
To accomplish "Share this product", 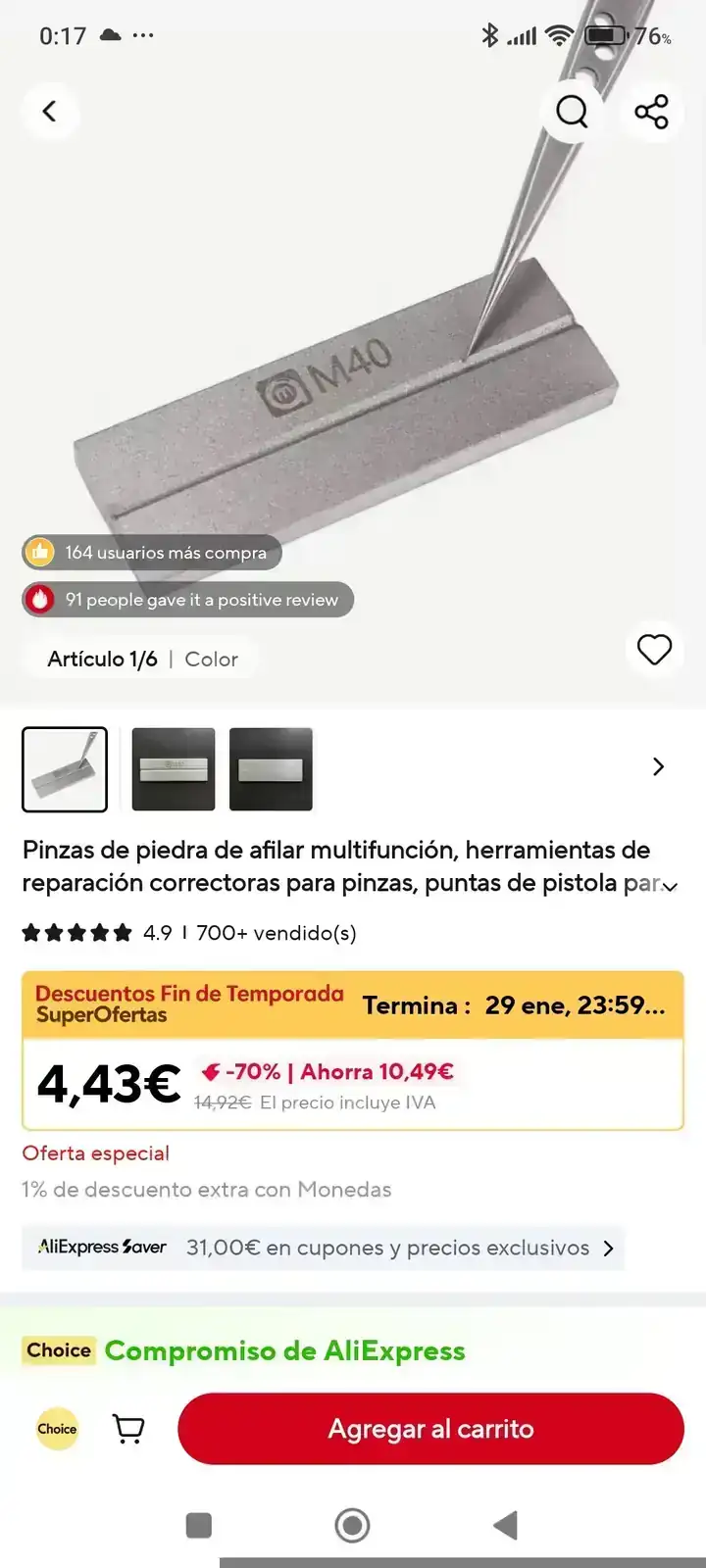I will (651, 112).
